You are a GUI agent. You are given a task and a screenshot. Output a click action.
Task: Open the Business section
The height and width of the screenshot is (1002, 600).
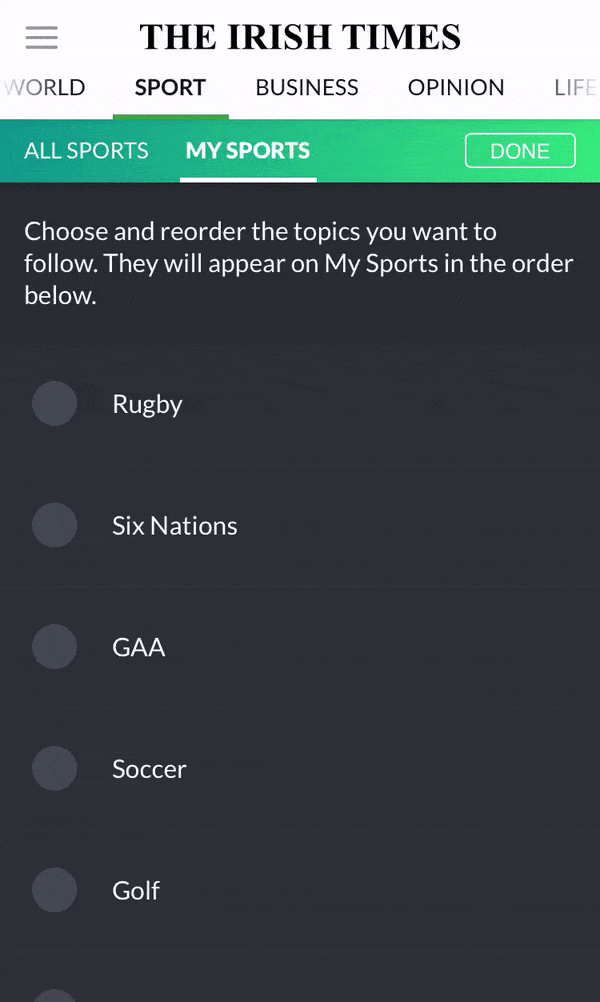coord(307,88)
